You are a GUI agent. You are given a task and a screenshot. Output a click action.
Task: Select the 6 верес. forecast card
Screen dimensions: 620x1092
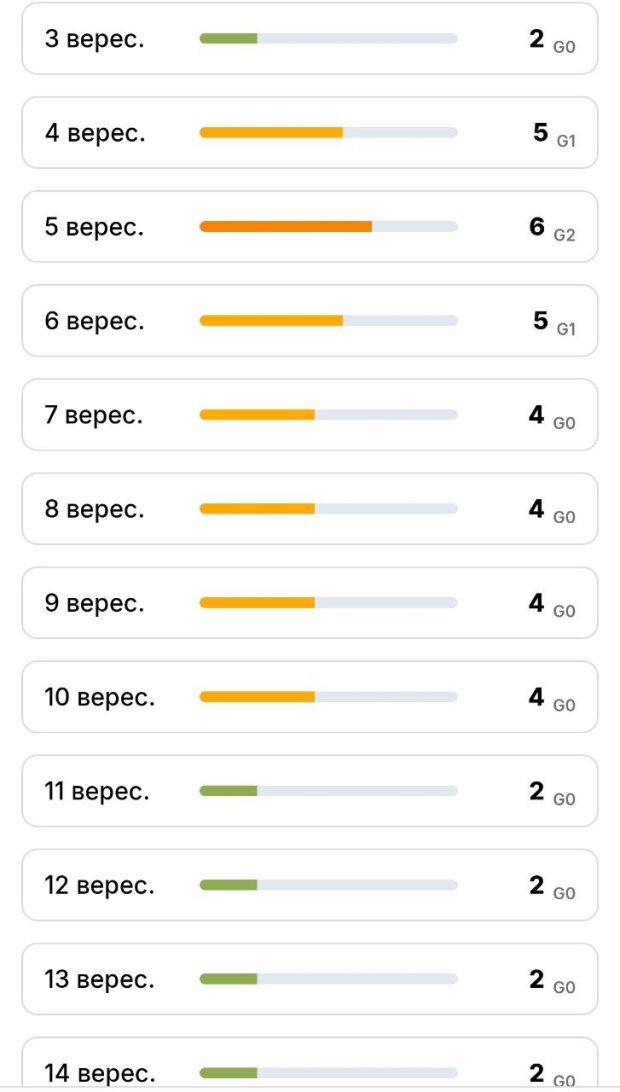(310, 320)
